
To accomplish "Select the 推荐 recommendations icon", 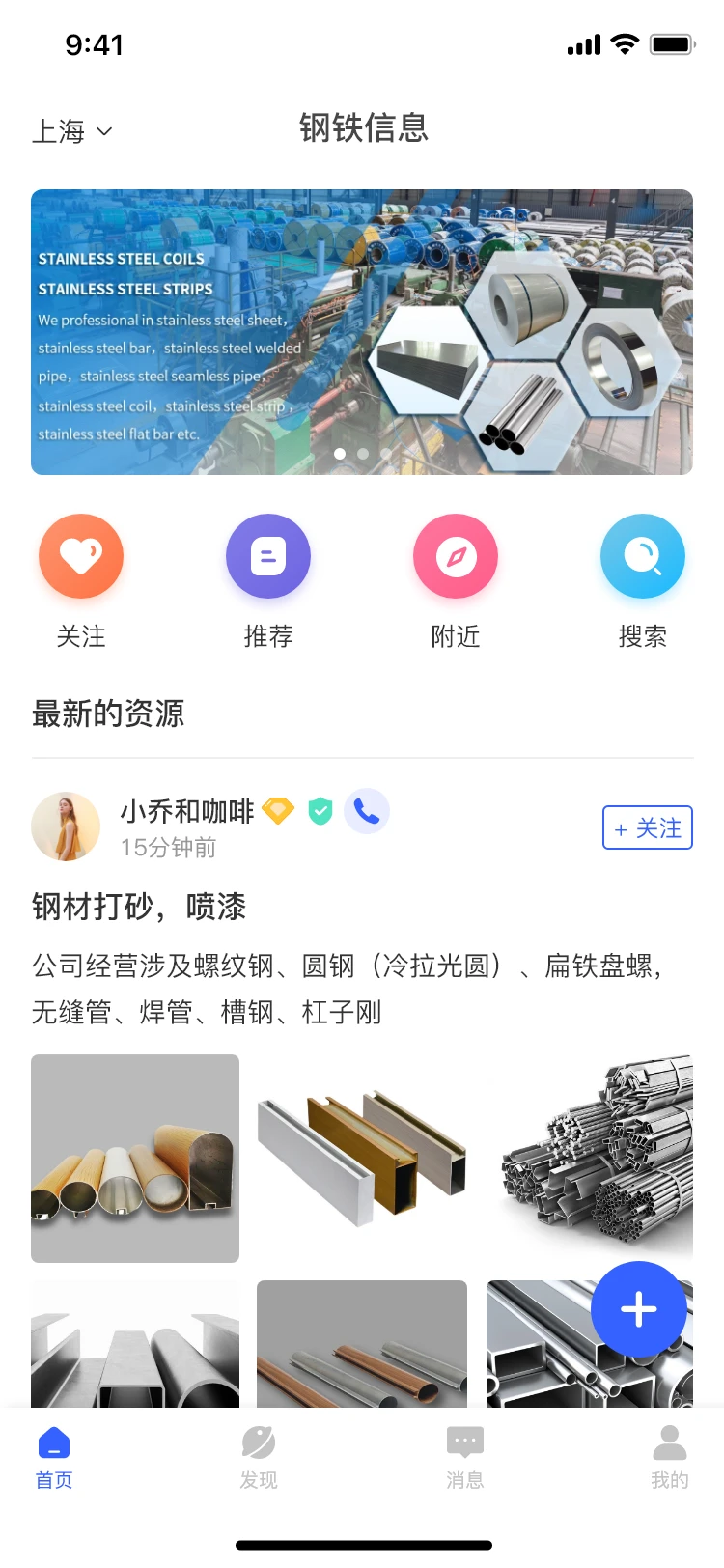I will tap(268, 556).
